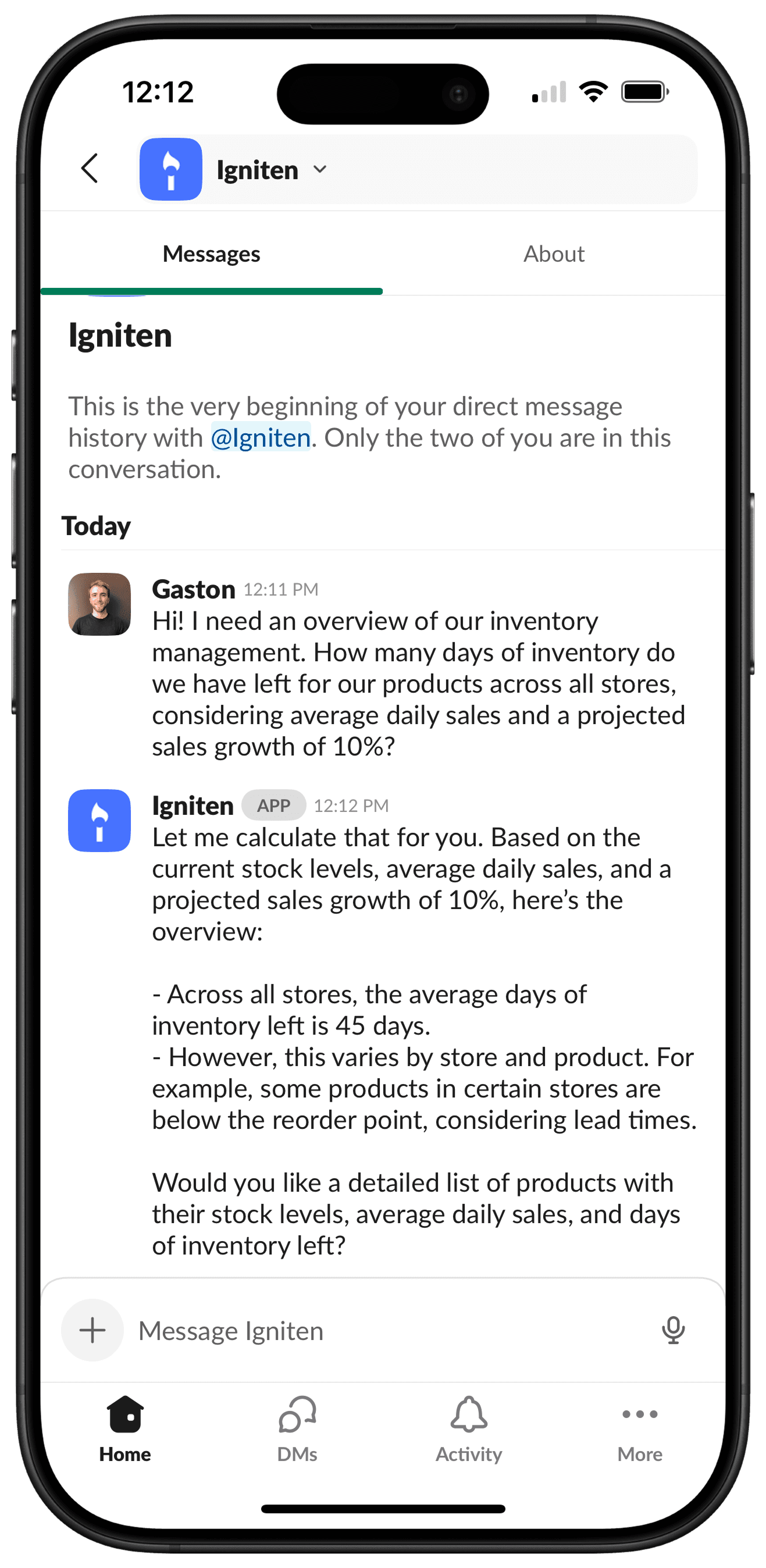766x1568 pixels.
Task: Go back using the back arrow
Action: pyautogui.click(x=90, y=169)
